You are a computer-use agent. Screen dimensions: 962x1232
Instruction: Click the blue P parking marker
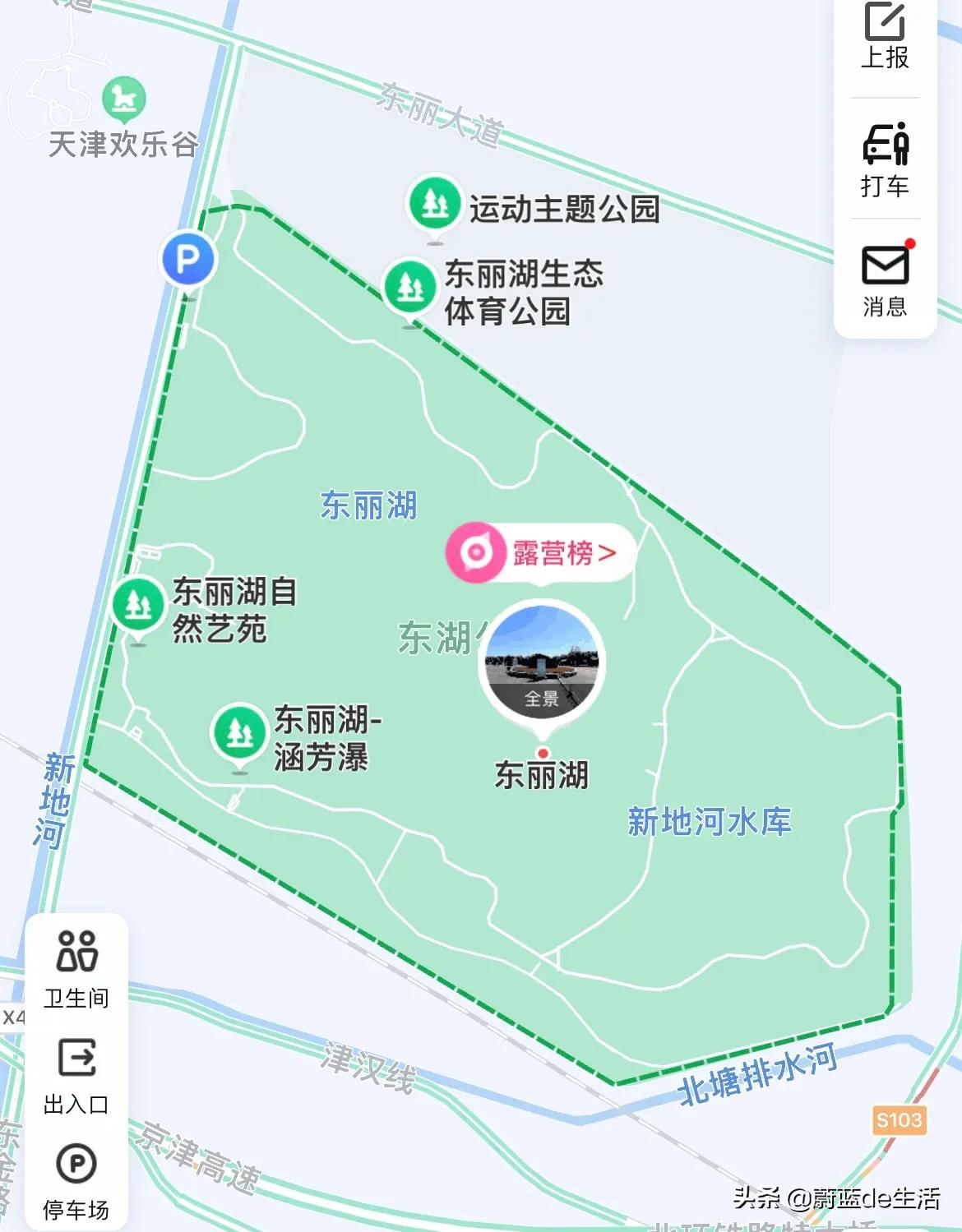[187, 260]
